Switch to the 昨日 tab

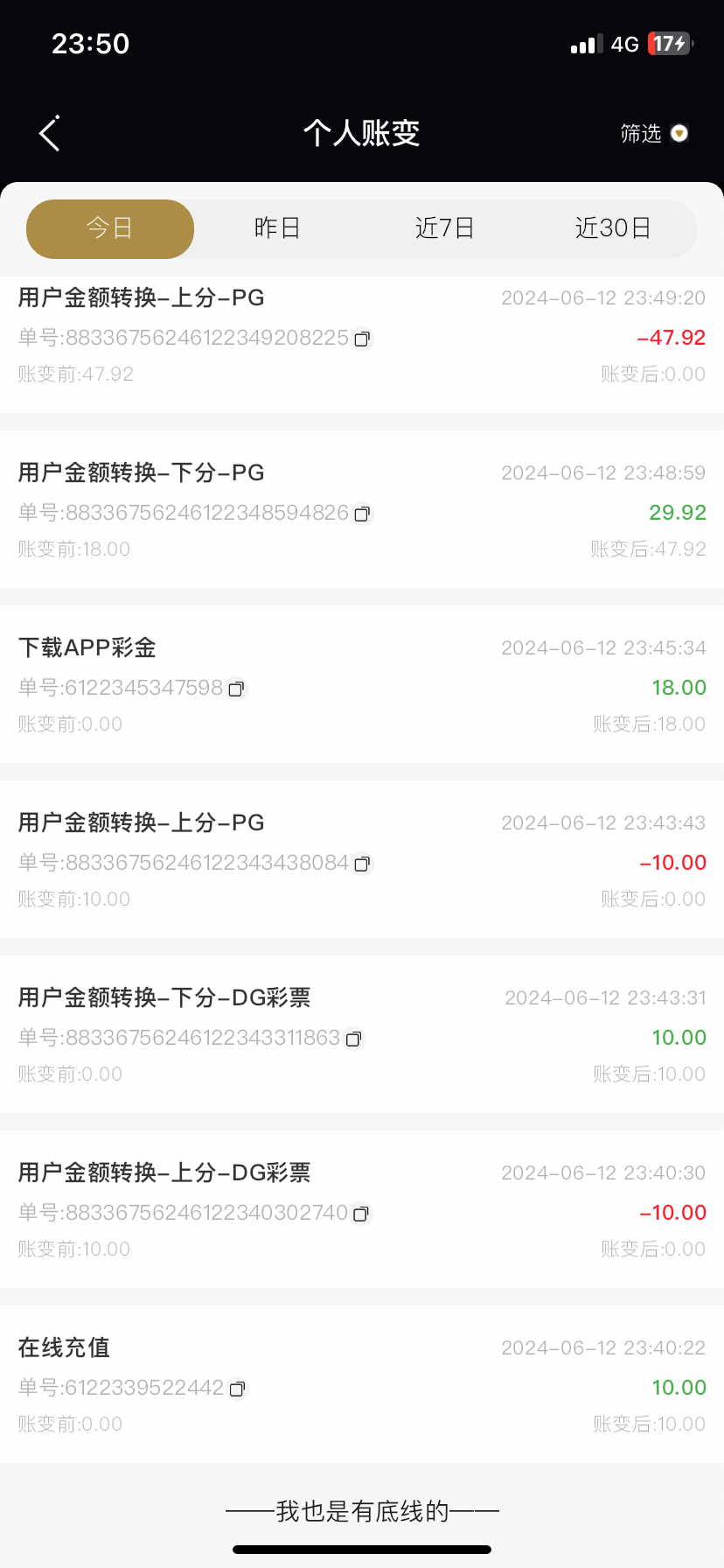click(x=277, y=228)
